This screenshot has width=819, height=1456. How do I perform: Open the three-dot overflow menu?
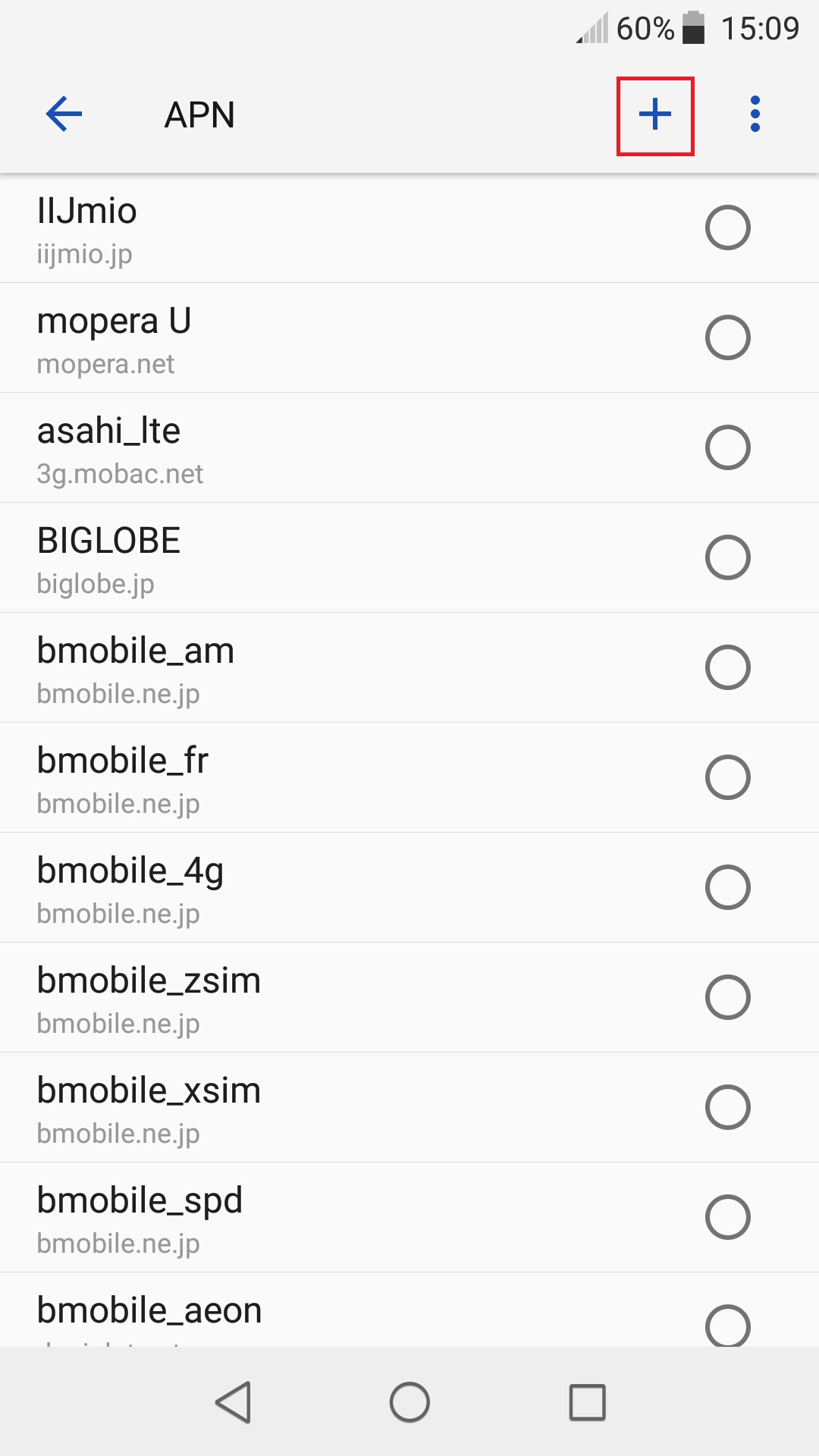pyautogui.click(x=755, y=115)
